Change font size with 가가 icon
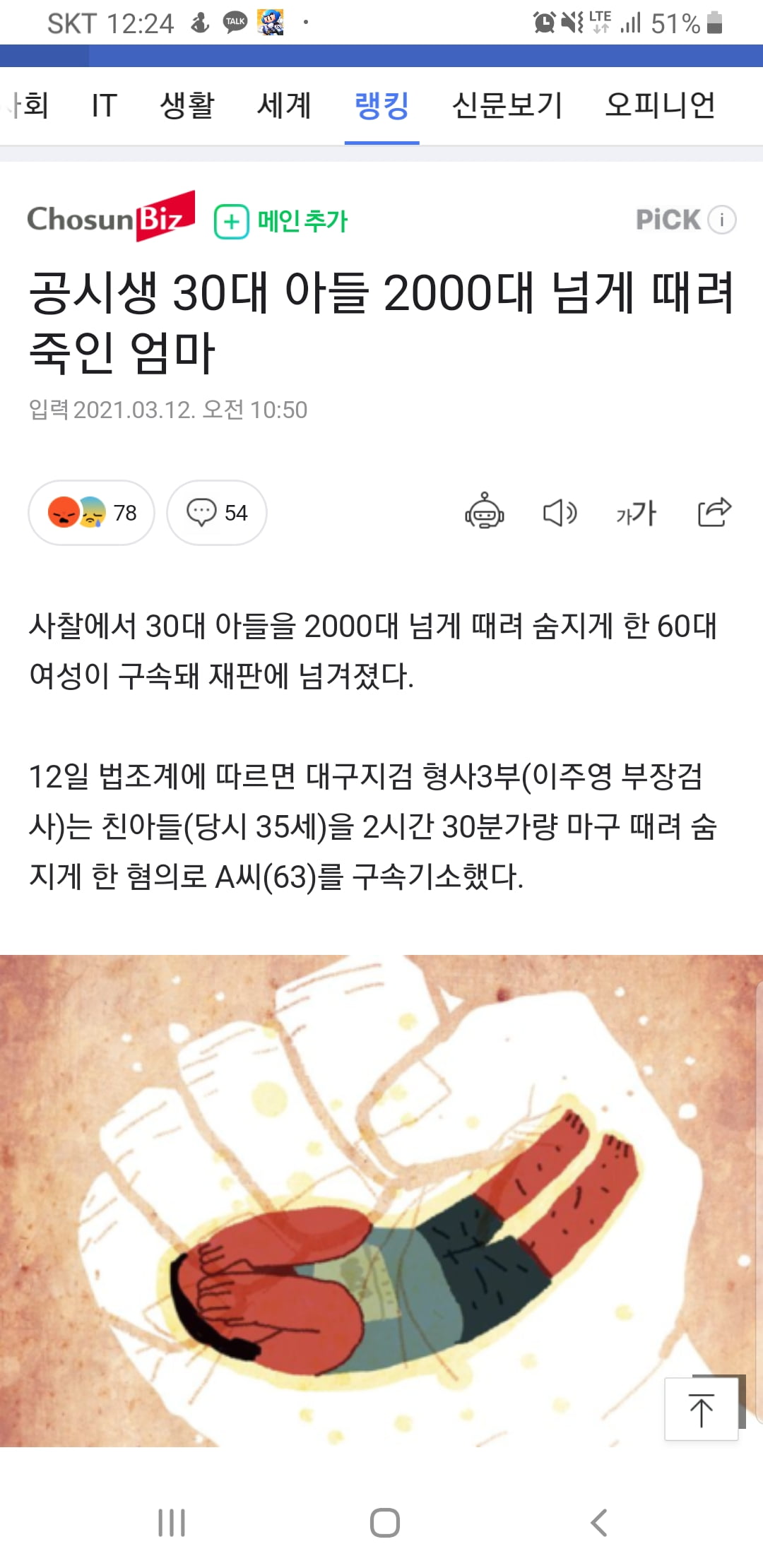763x1568 pixels. (636, 513)
